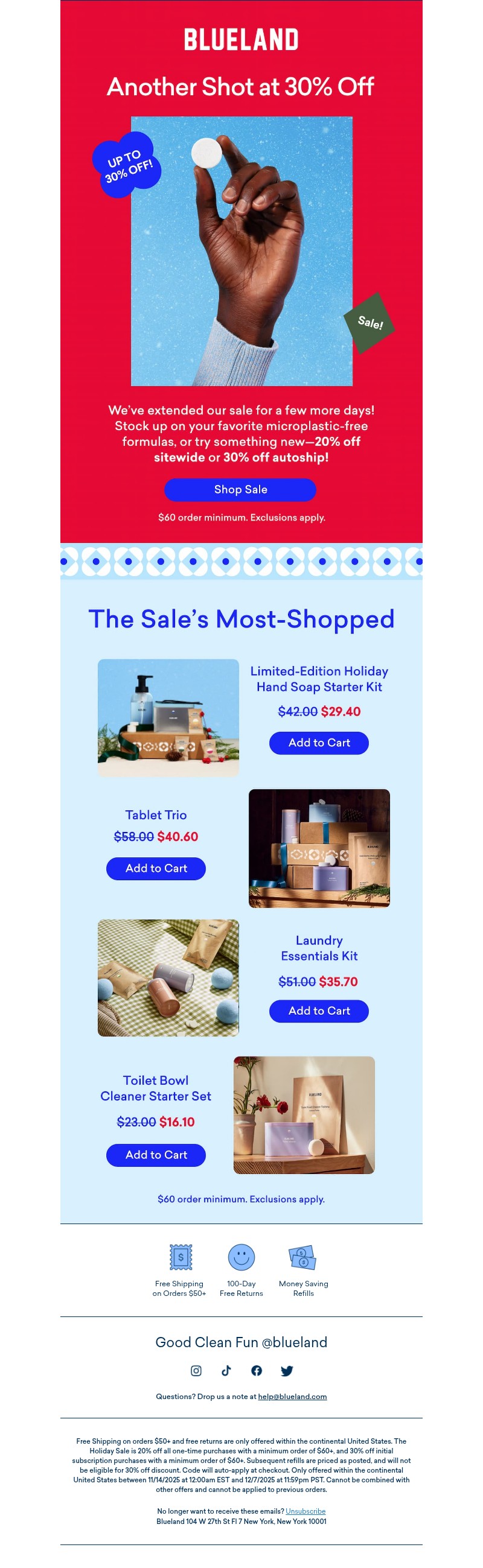The image size is (483, 1568).
Task: Open the Holiday Hand Soap Starter Kit photo
Action: click(168, 717)
